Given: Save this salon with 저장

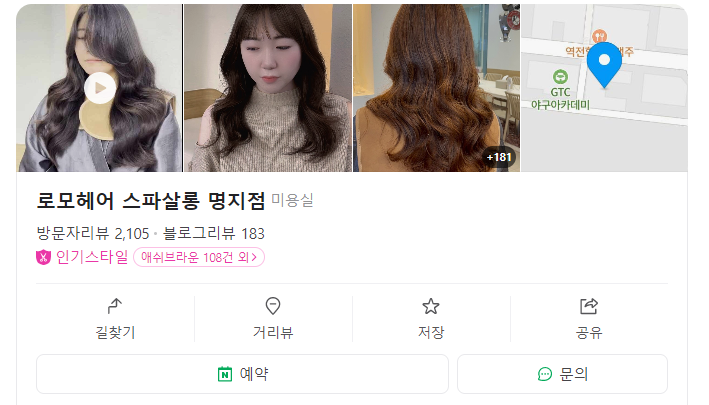Looking at the screenshot, I should pos(431,319).
